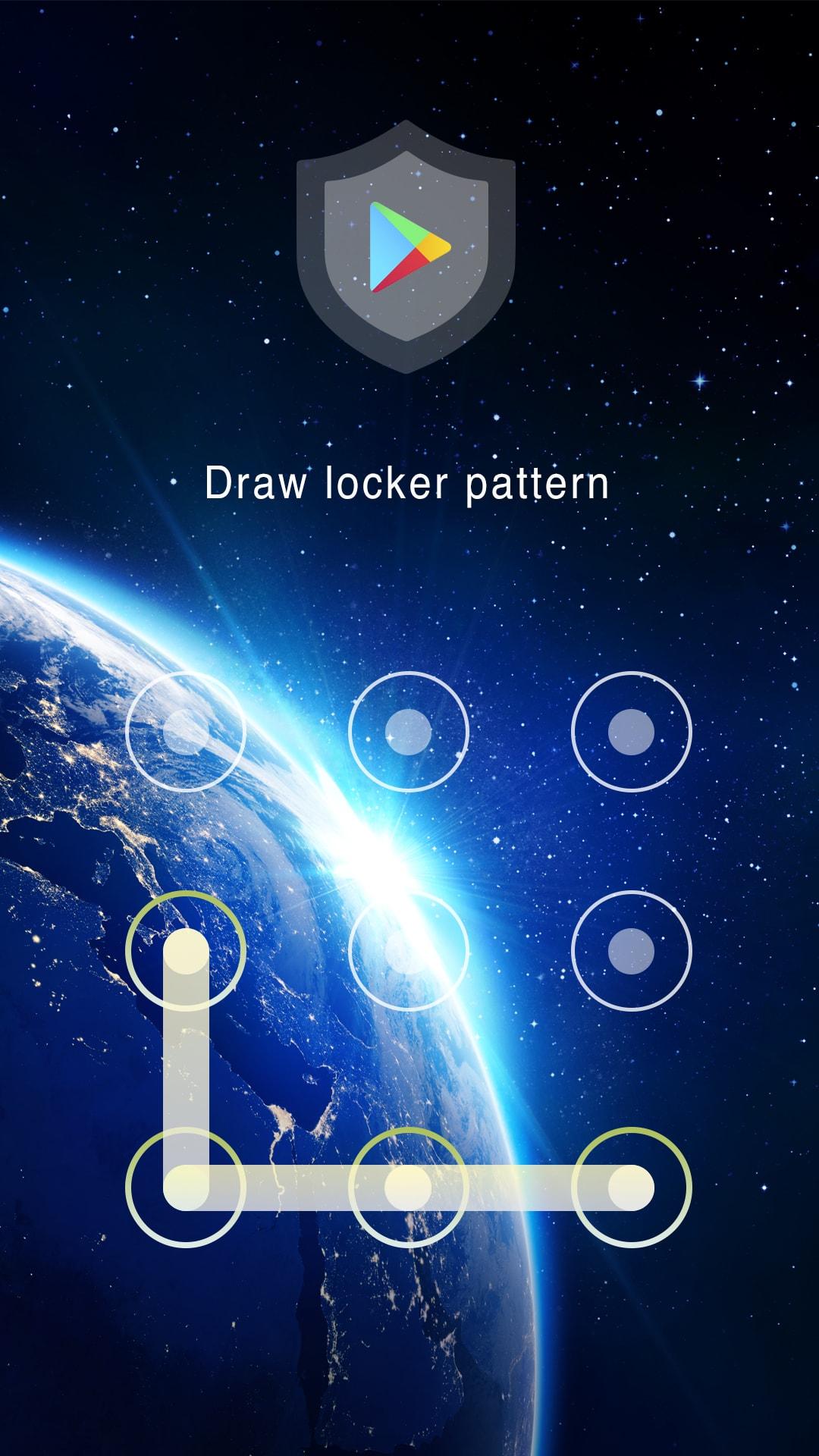Tap the inner circle of top-center dot
This screenshot has height=1456, width=819.
[409, 730]
